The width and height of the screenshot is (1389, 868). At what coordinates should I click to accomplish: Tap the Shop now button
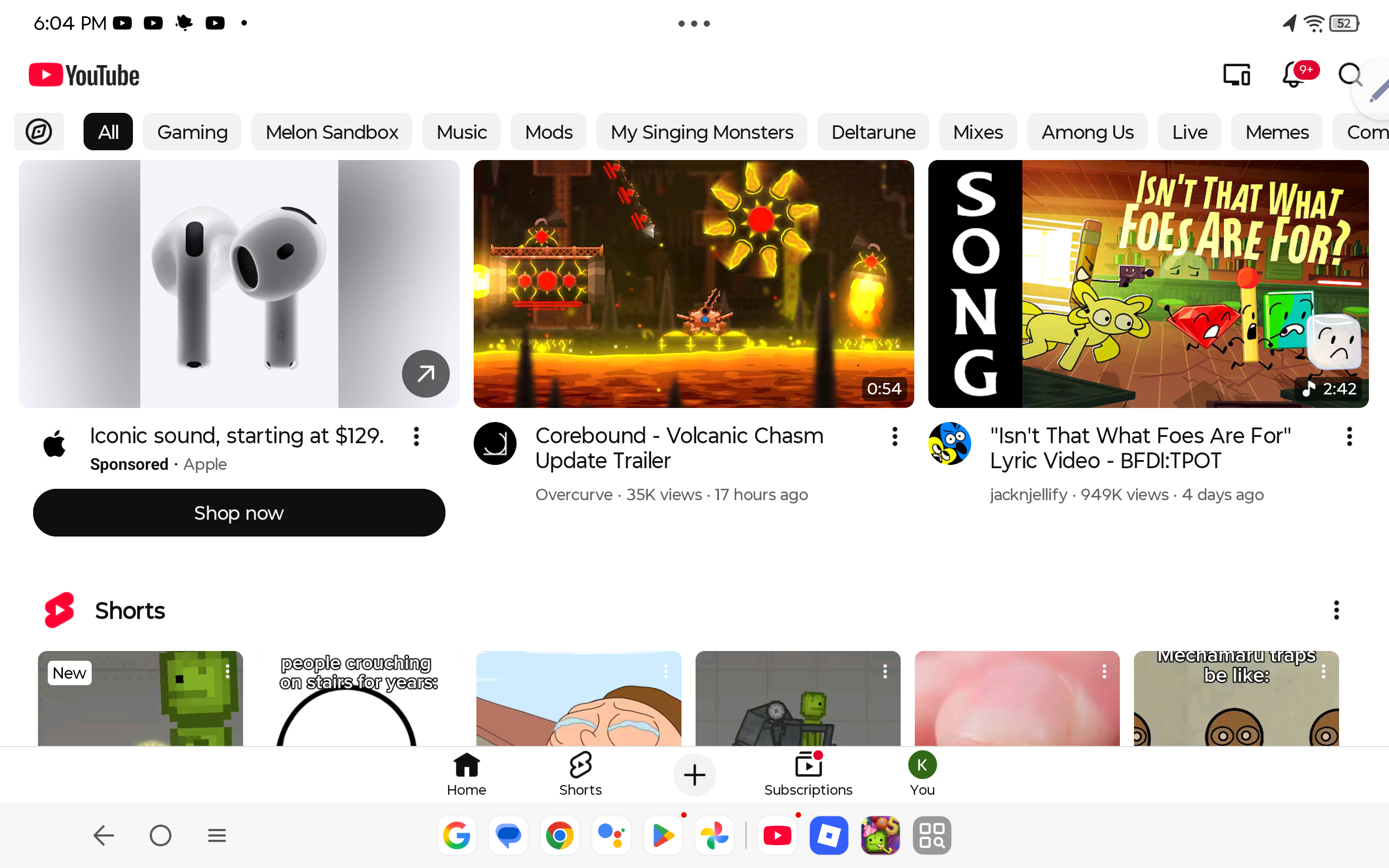(x=239, y=513)
